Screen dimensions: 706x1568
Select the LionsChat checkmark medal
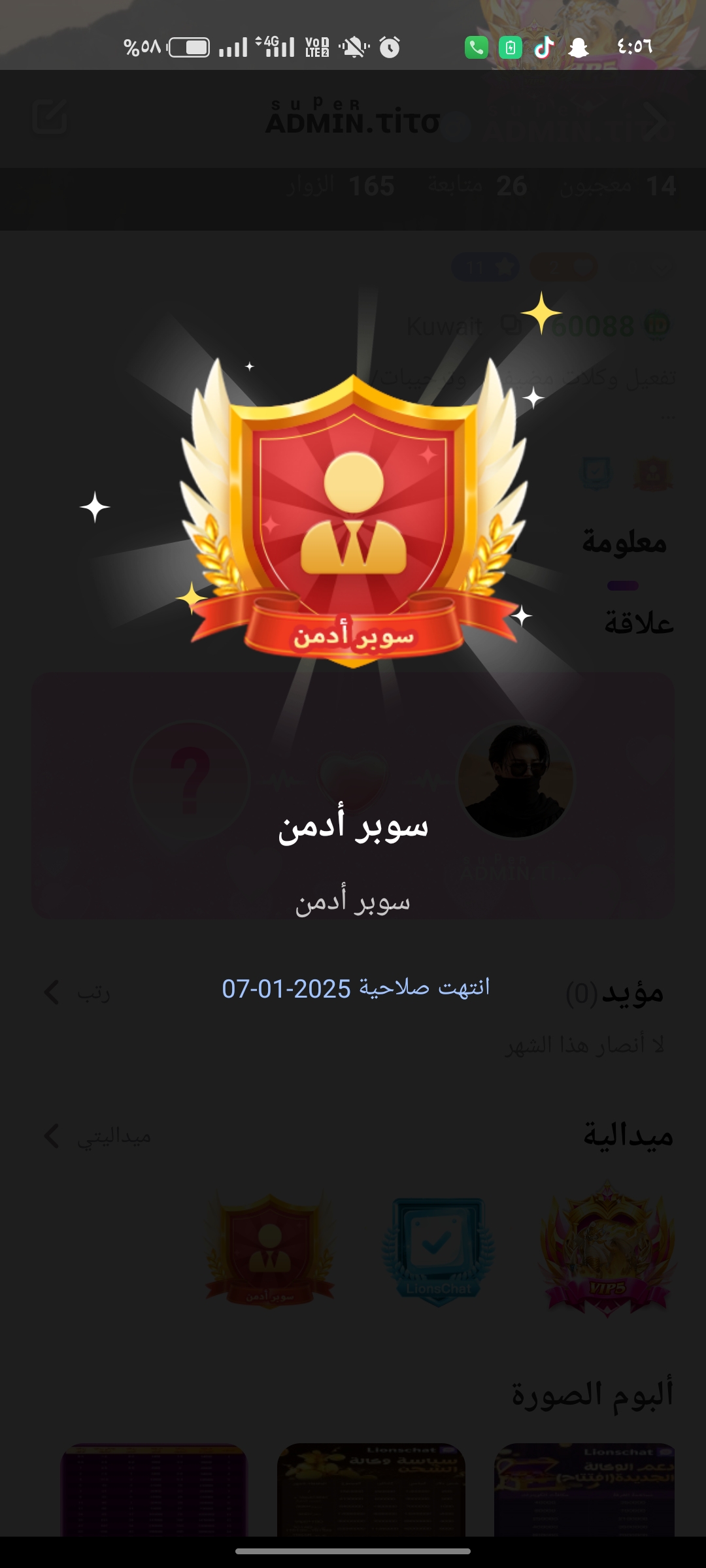437,1249
